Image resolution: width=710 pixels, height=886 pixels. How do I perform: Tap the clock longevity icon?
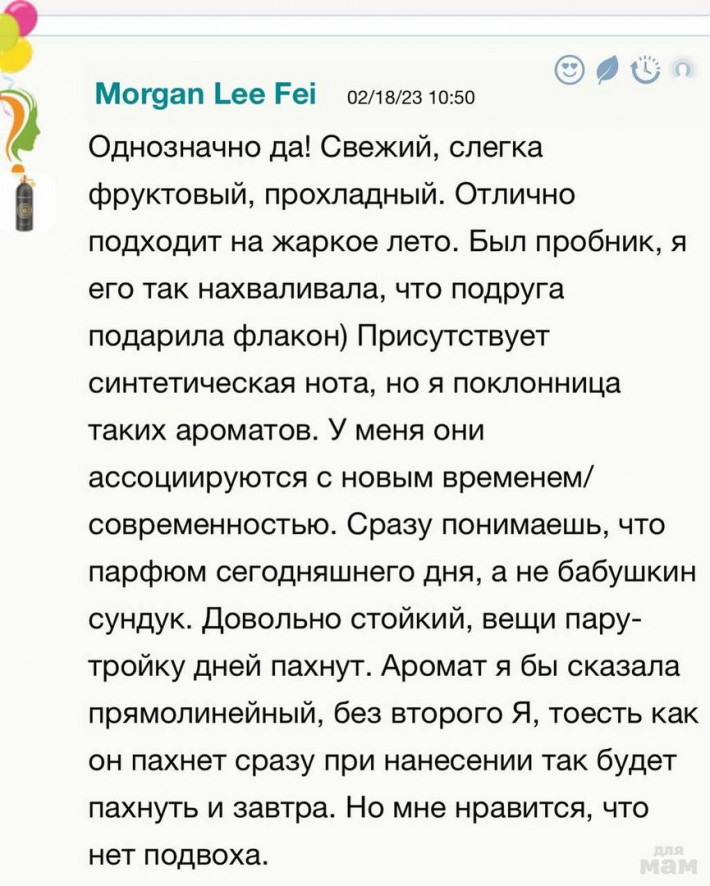click(647, 68)
